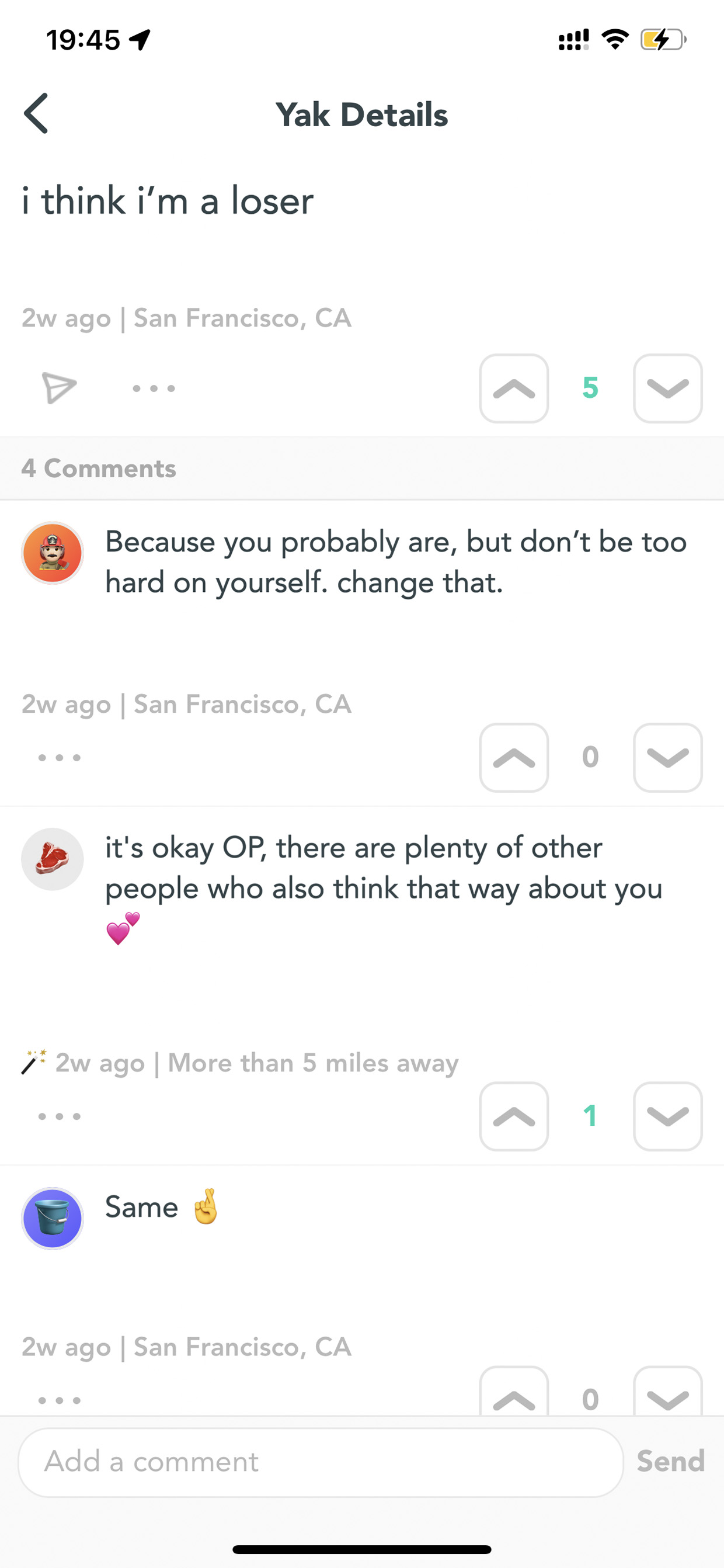Open options for the "it's okay OP" comment
Image resolution: width=724 pixels, height=1568 pixels.
(x=59, y=1116)
